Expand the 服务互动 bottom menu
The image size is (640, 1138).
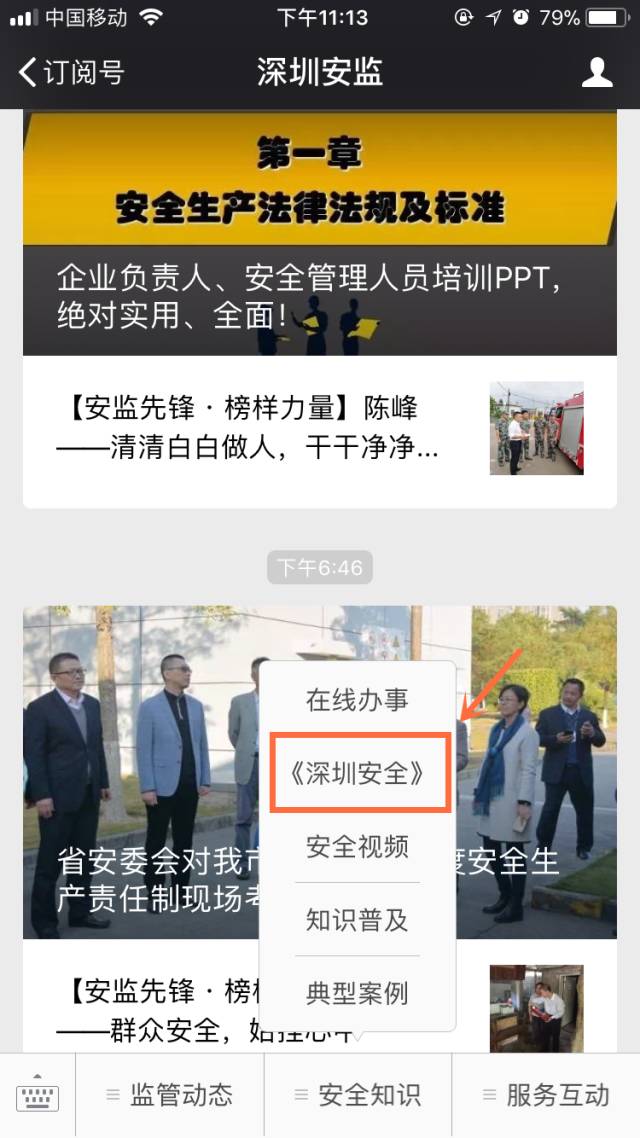coord(546,1096)
